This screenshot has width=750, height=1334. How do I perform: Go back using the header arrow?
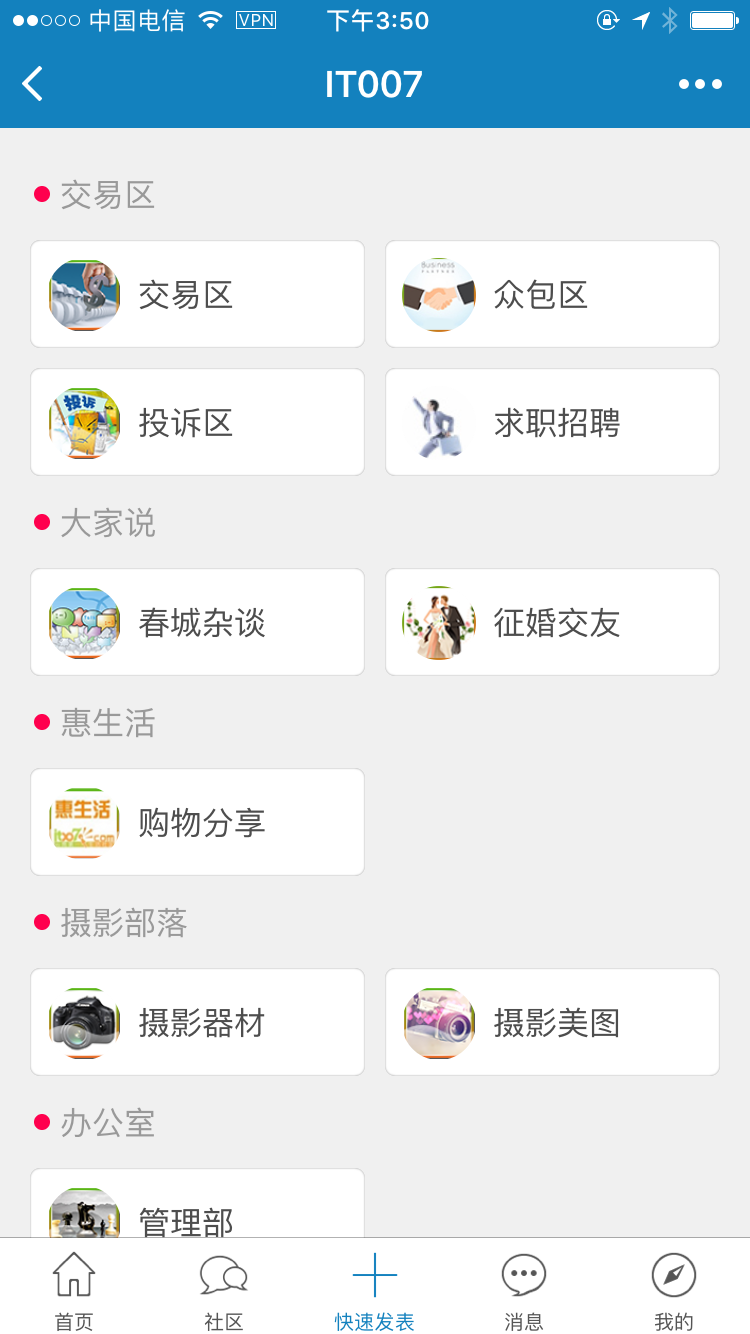33,84
